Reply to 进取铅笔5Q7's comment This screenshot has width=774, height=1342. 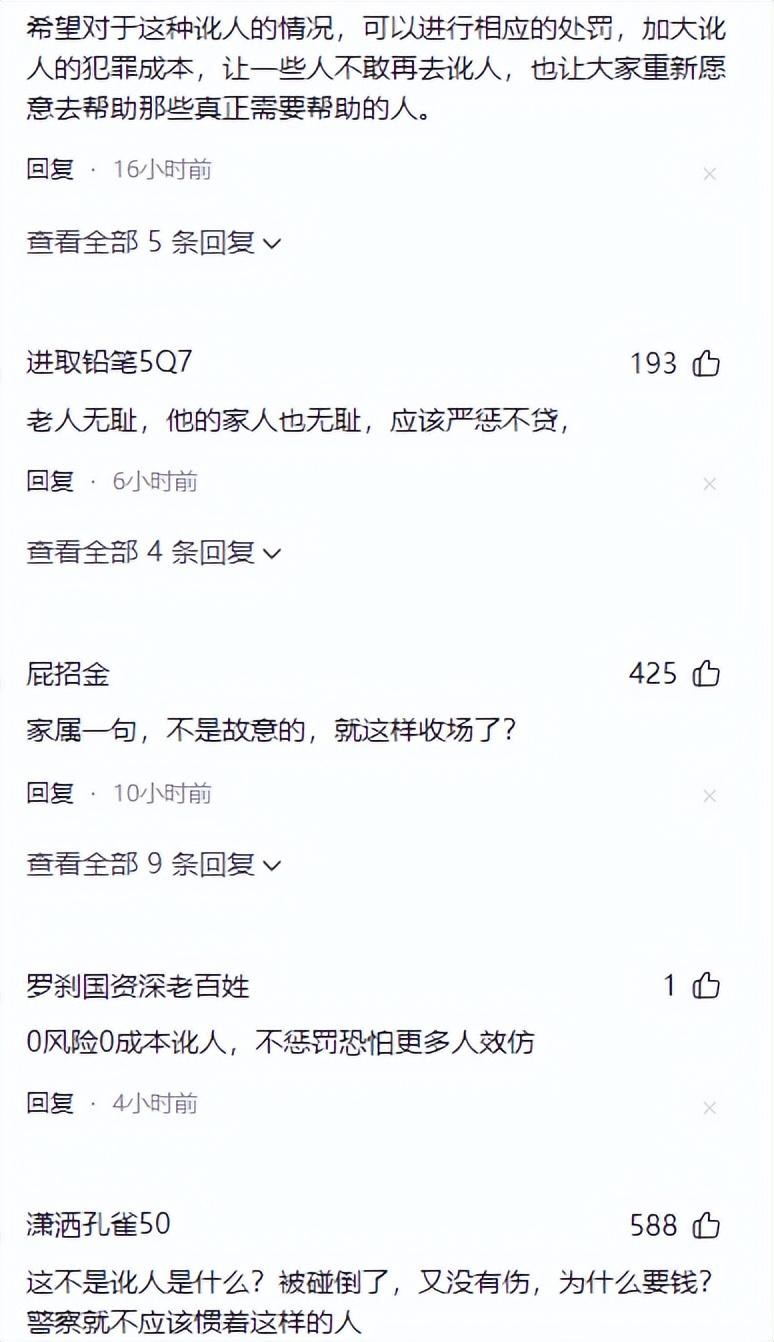tap(50, 481)
